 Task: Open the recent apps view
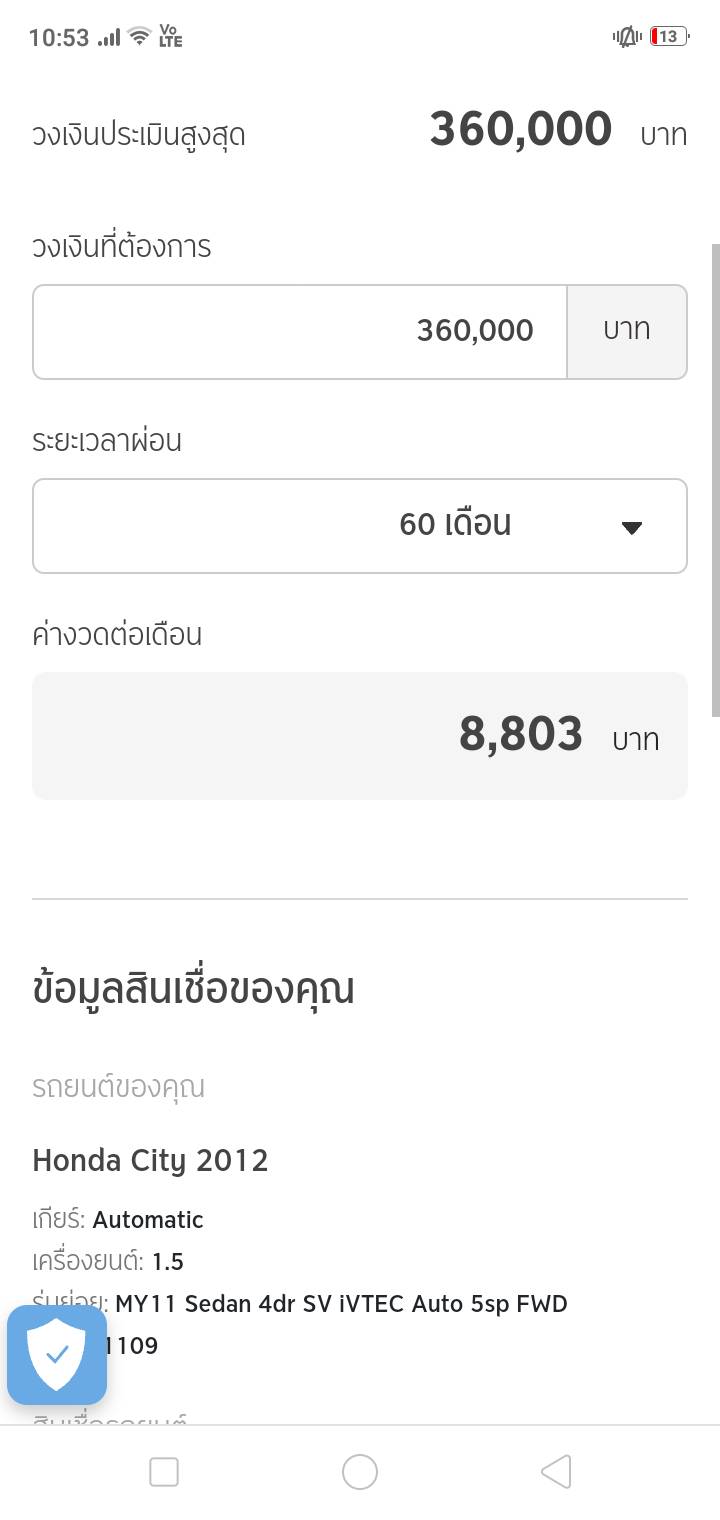pos(164,1472)
